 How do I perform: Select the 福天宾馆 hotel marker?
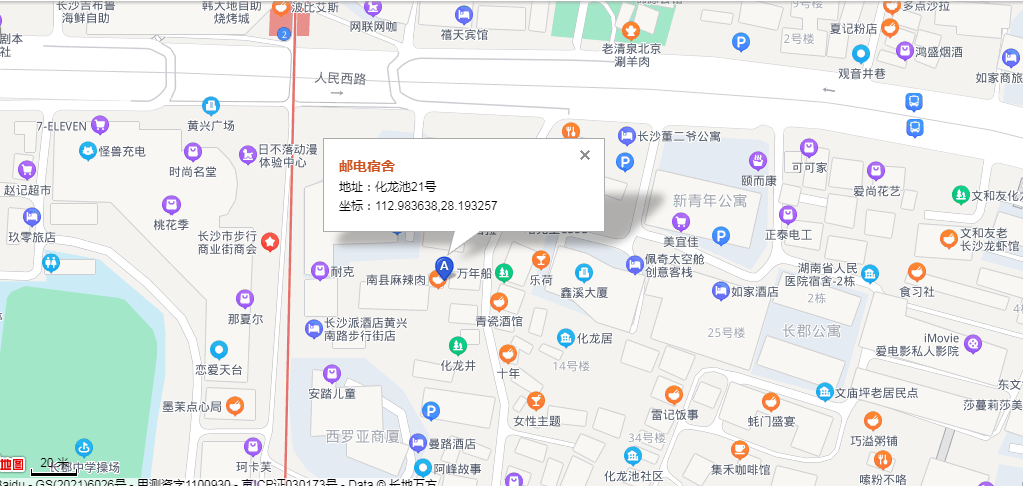(464, 15)
